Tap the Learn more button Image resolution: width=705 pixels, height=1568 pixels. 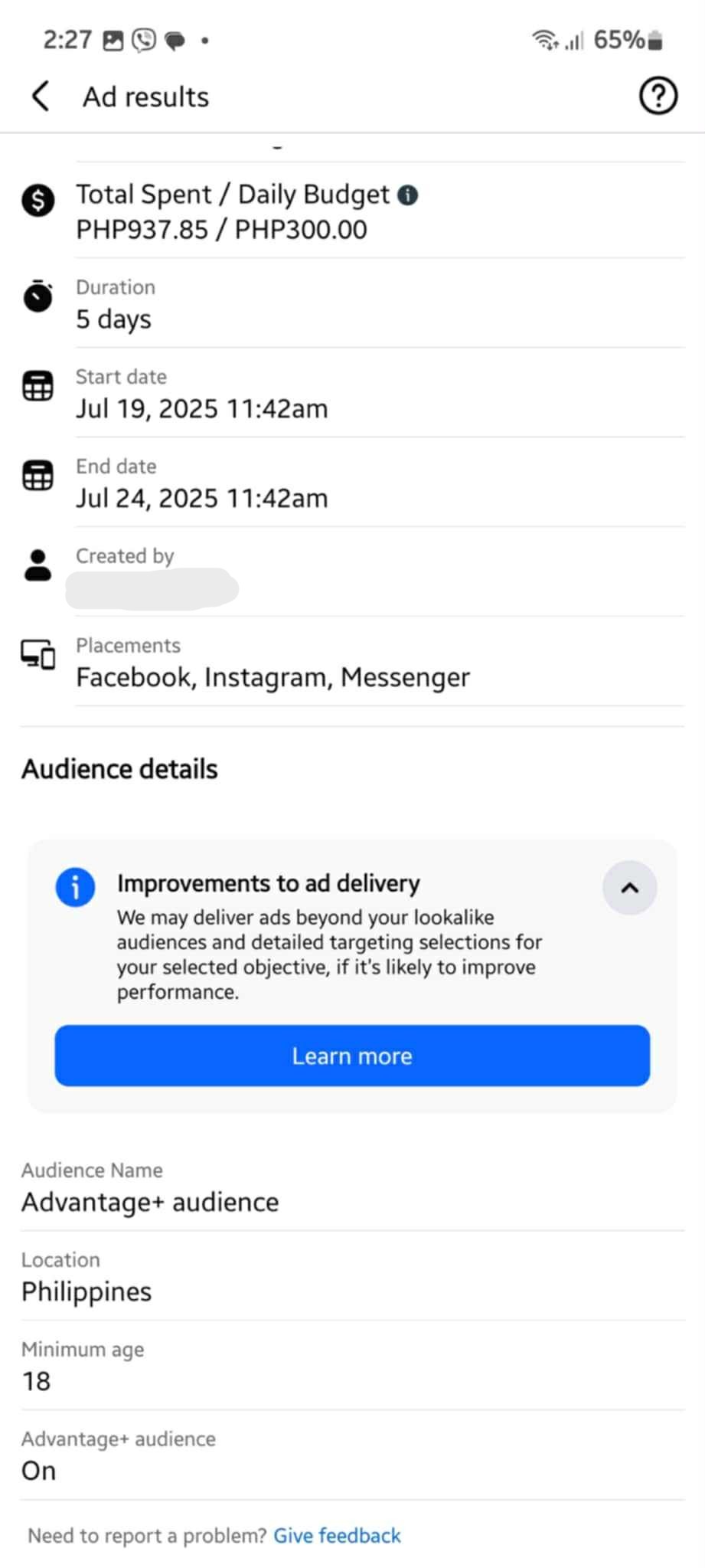352,1056
